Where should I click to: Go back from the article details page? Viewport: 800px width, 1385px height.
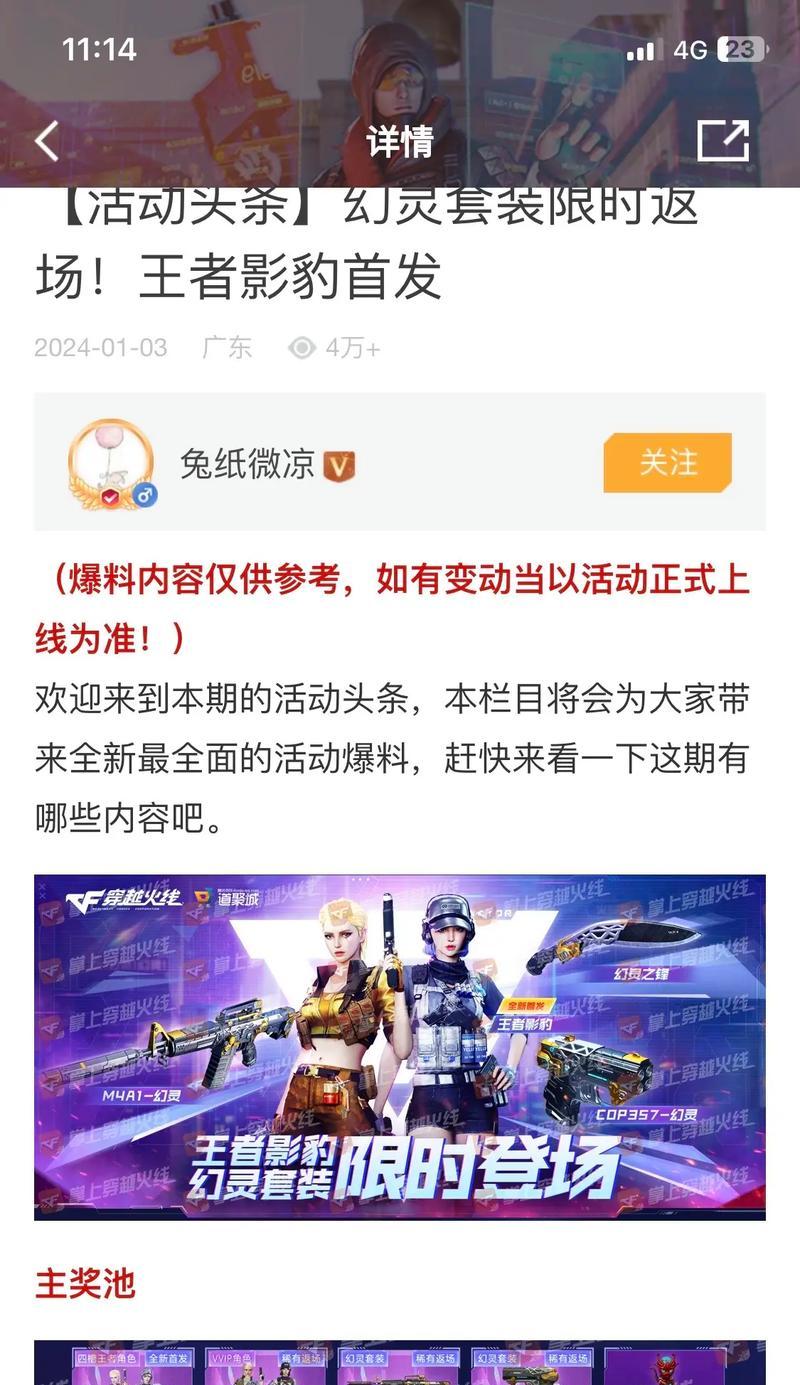coord(47,141)
